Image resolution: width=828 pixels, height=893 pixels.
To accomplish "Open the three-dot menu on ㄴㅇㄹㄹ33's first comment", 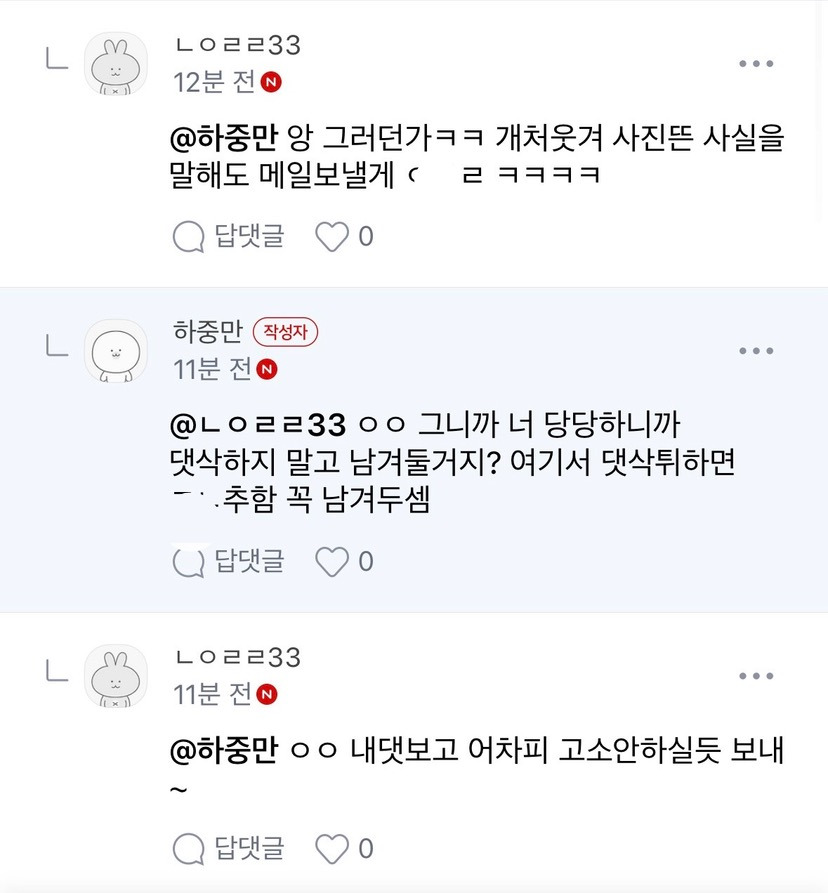I will pyautogui.click(x=757, y=63).
